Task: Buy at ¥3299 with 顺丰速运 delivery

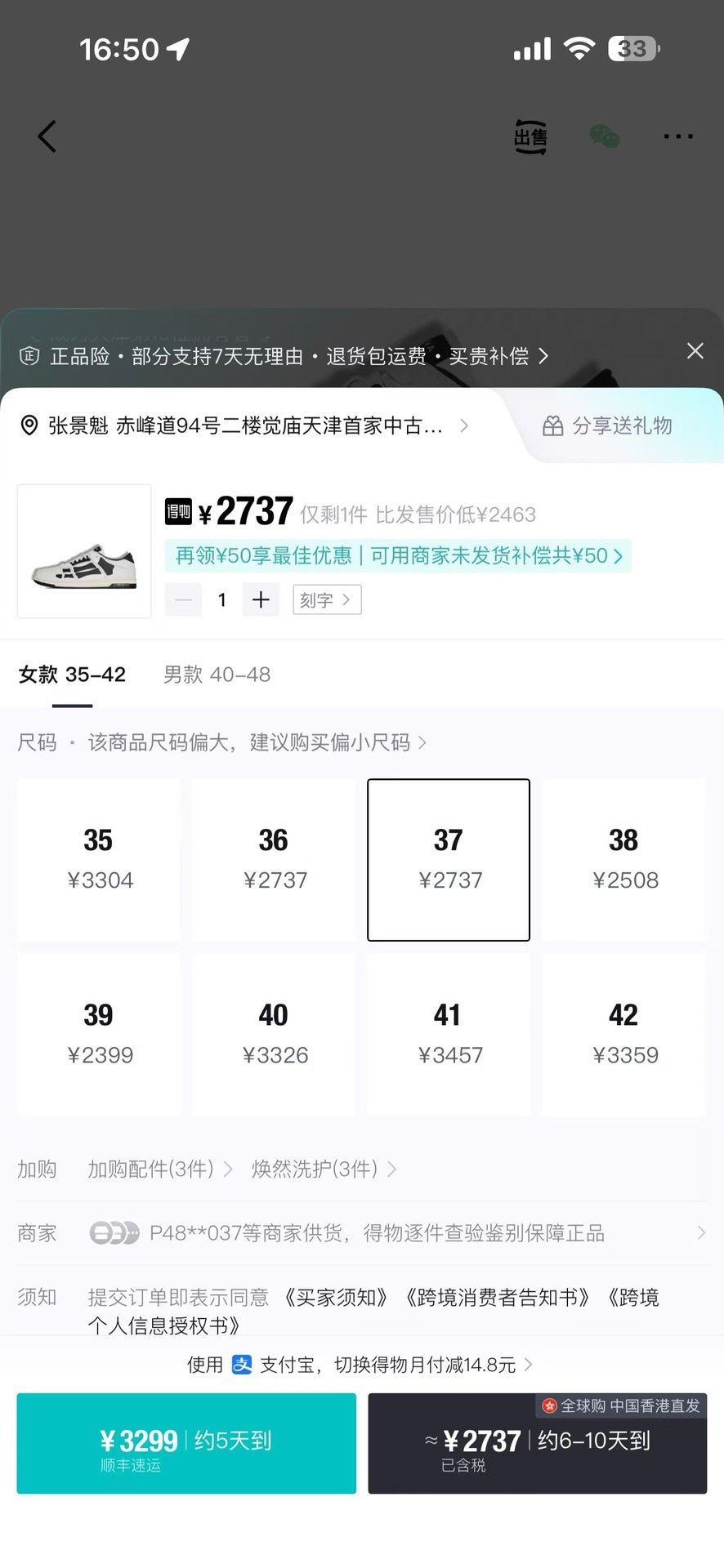Action: (186, 1444)
